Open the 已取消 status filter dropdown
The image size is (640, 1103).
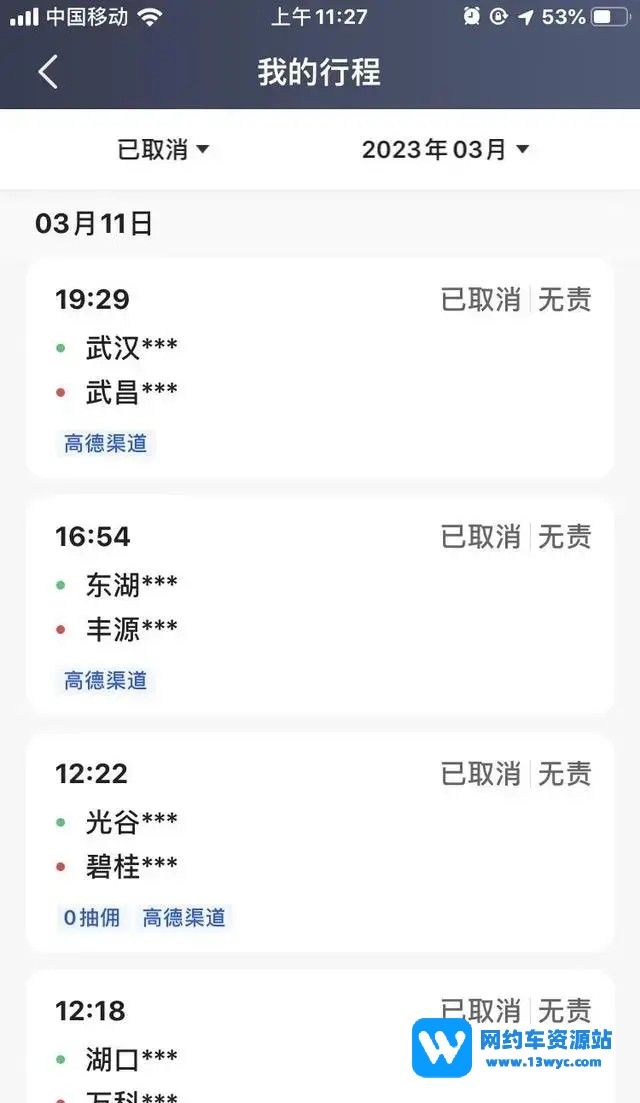pyautogui.click(x=164, y=150)
